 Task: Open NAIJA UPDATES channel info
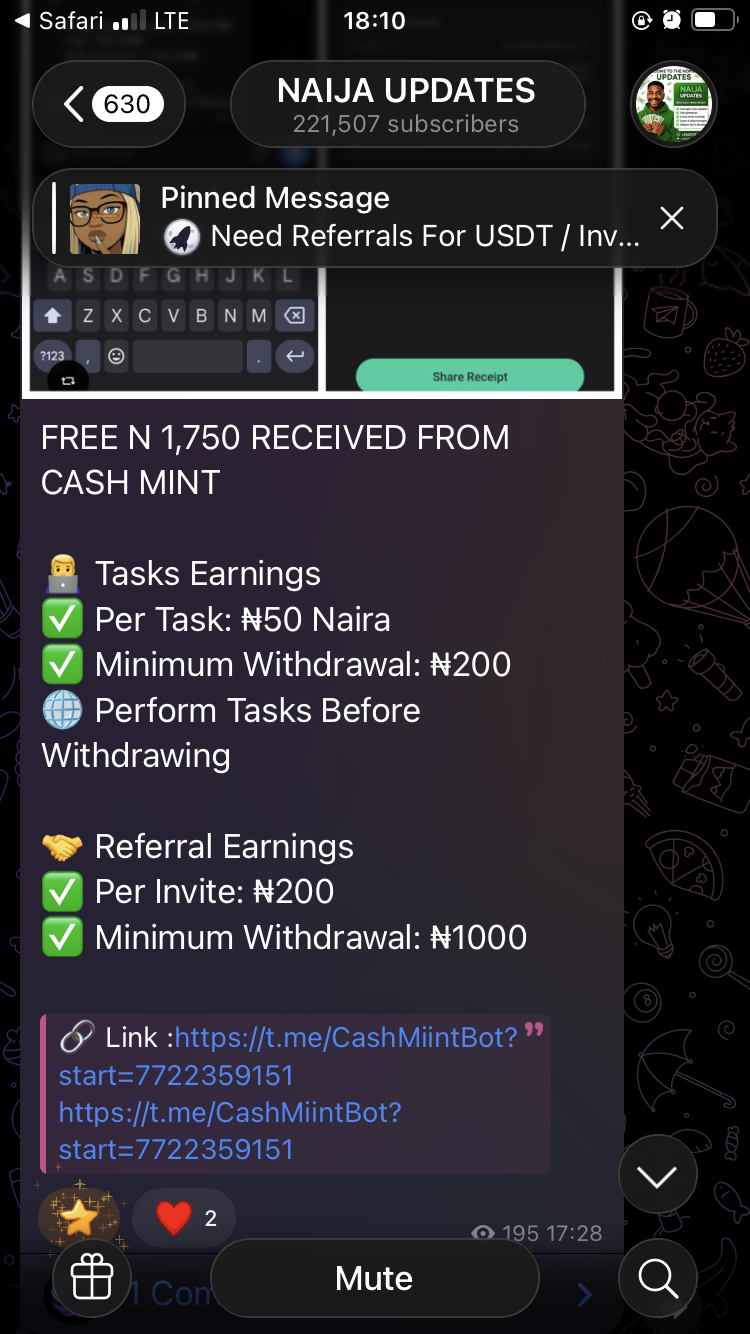coord(406,105)
